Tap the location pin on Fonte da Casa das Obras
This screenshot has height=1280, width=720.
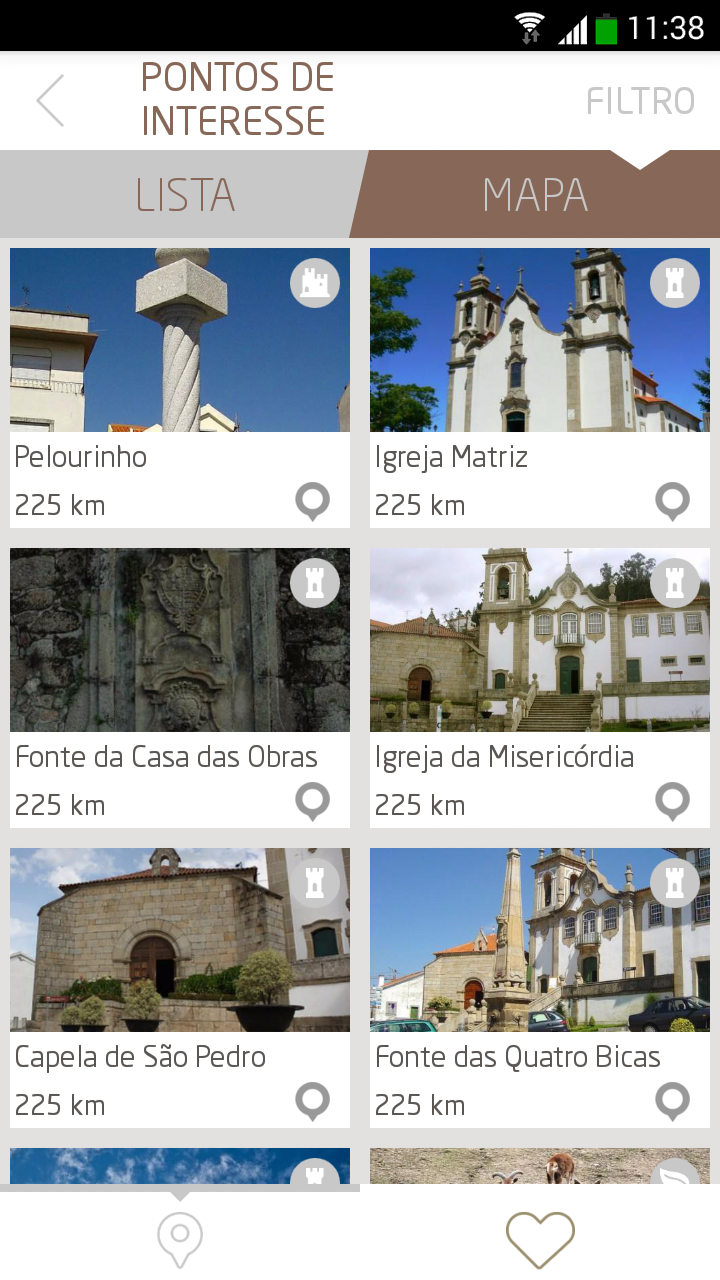tap(313, 802)
